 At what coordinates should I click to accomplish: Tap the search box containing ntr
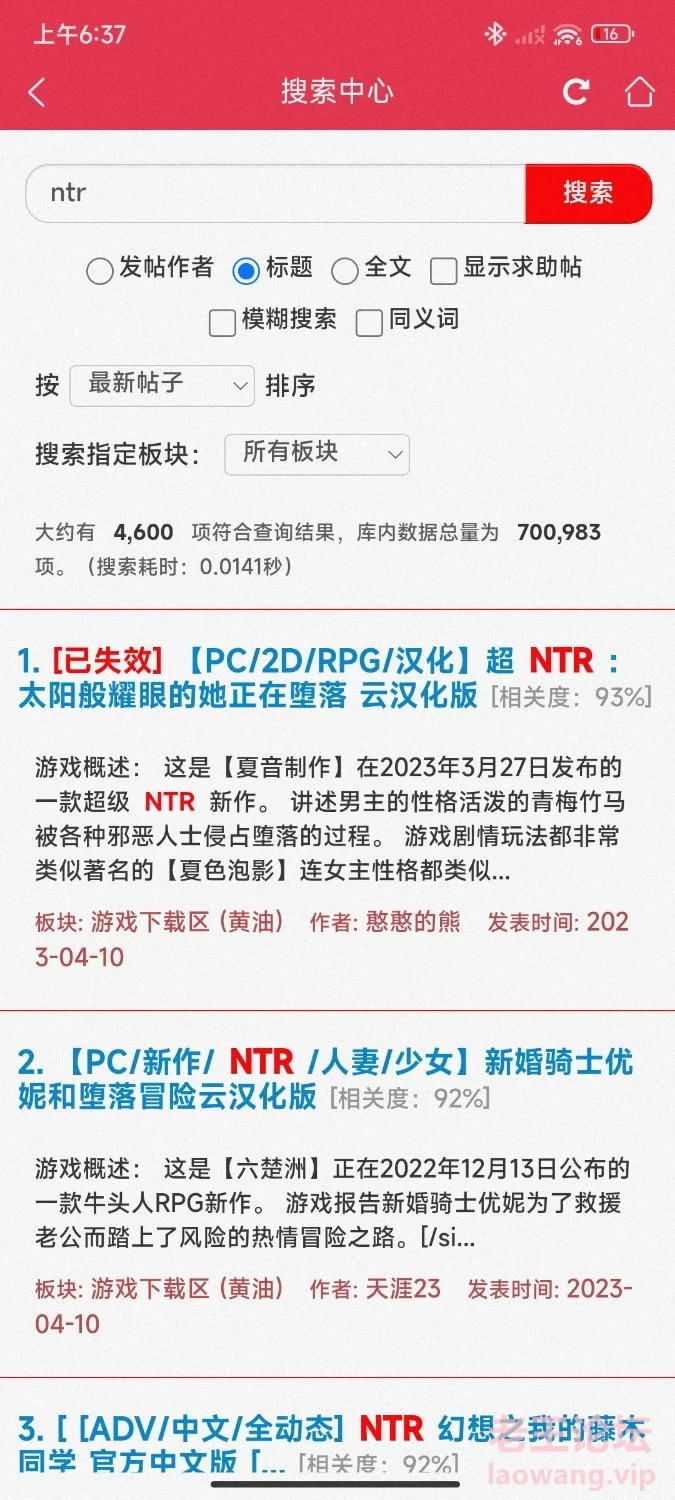pos(276,193)
